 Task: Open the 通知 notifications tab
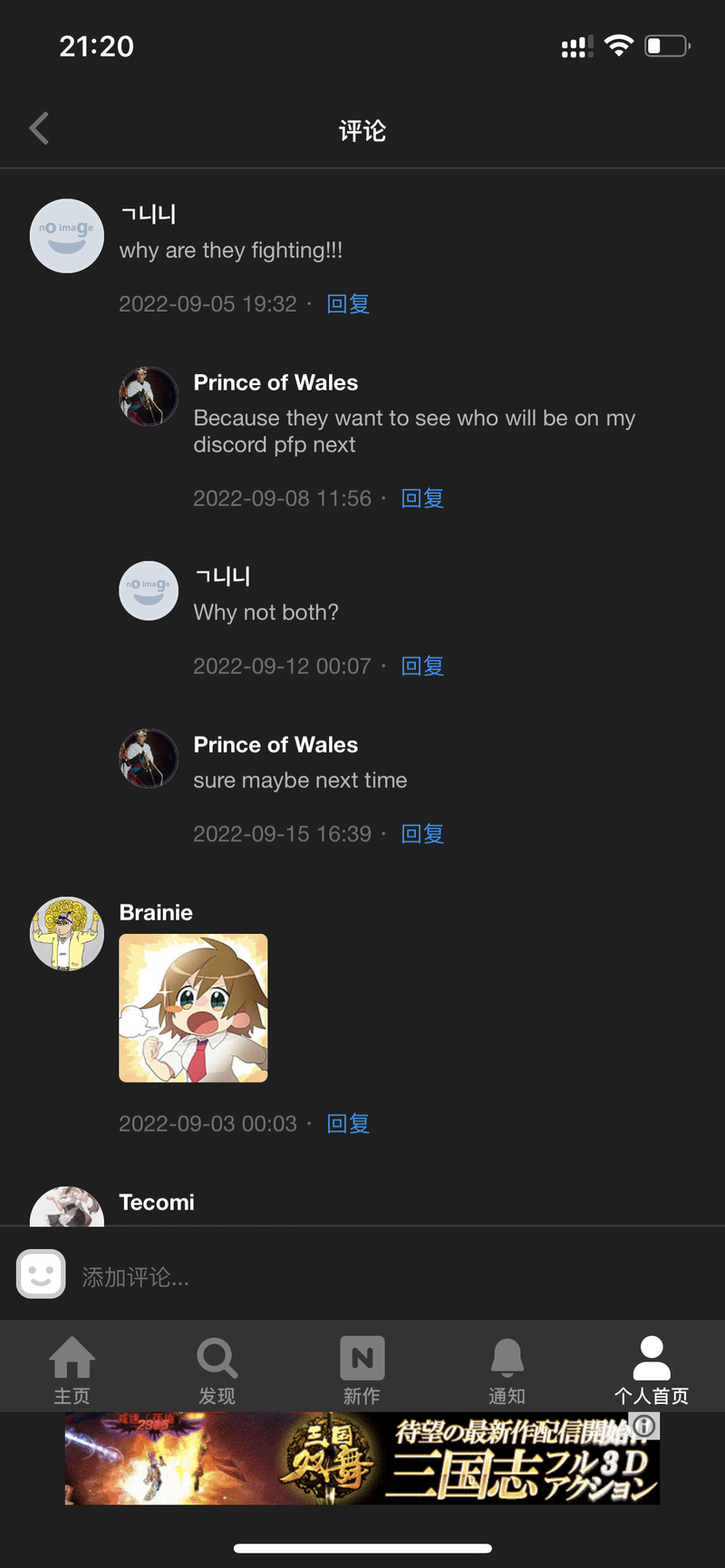(507, 1370)
